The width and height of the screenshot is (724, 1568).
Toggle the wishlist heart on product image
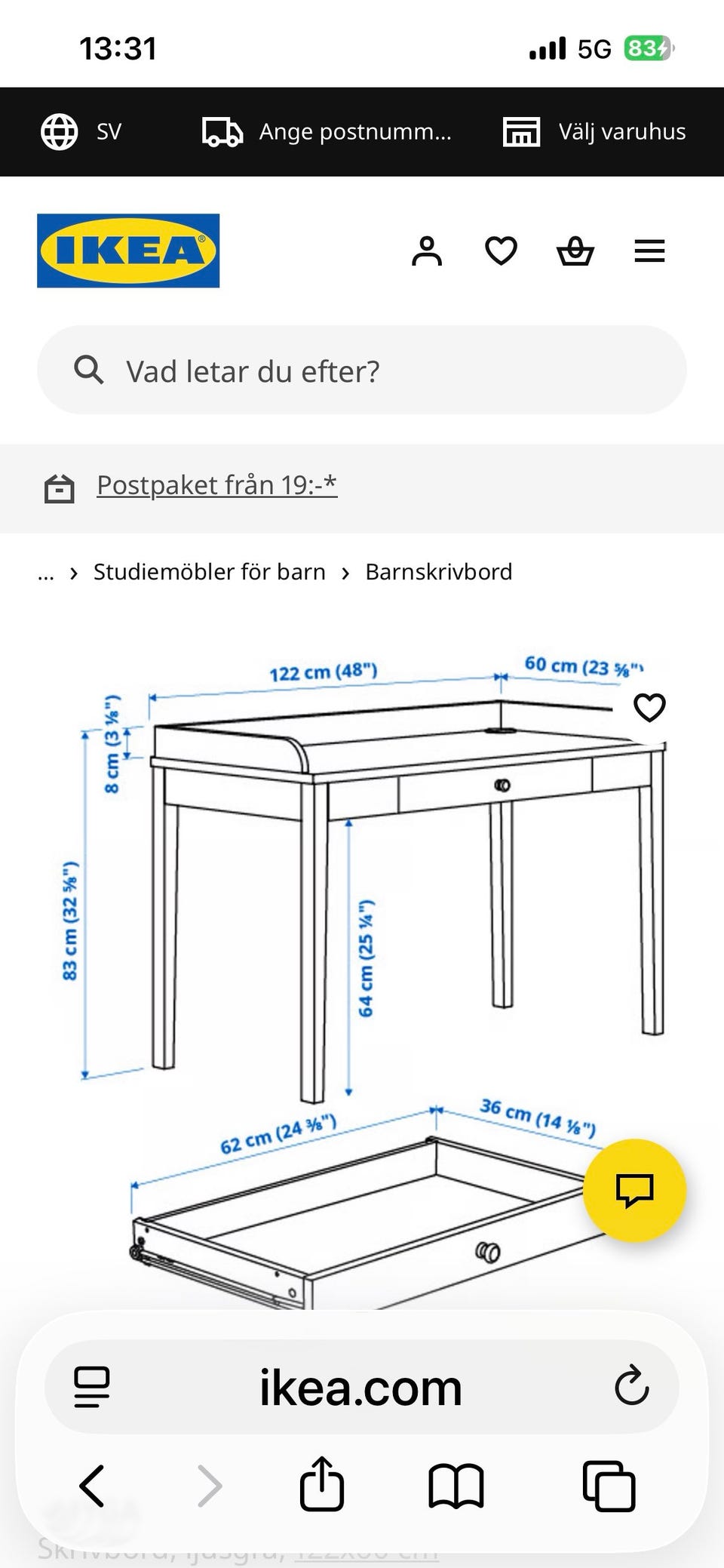(649, 708)
